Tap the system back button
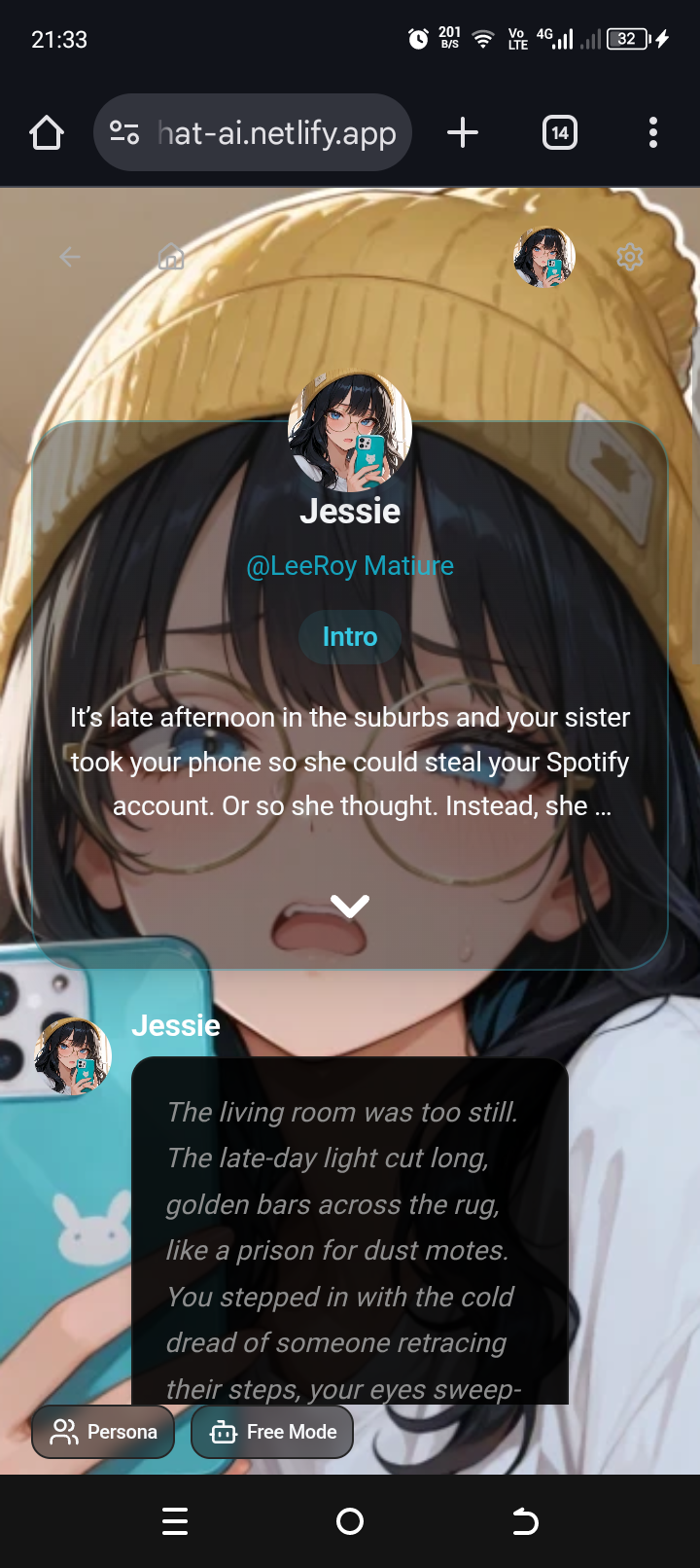 [x=525, y=1521]
